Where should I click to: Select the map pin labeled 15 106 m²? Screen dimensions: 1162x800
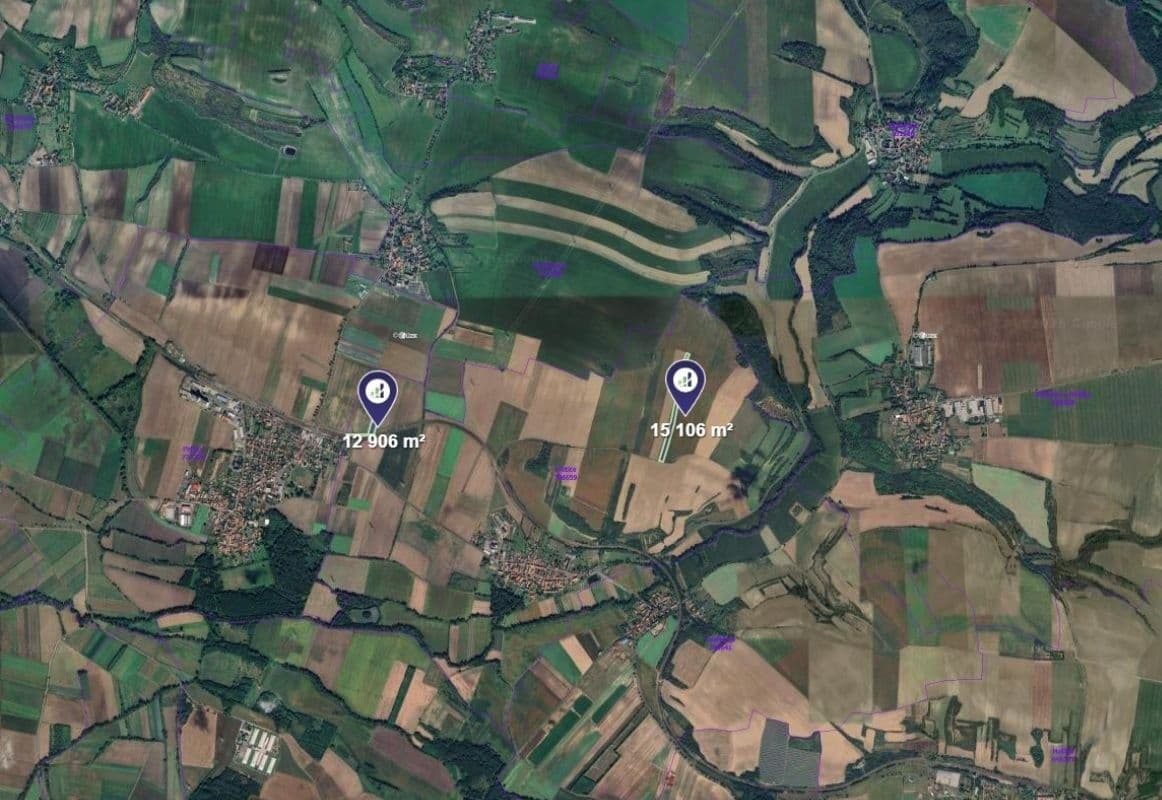(686, 383)
